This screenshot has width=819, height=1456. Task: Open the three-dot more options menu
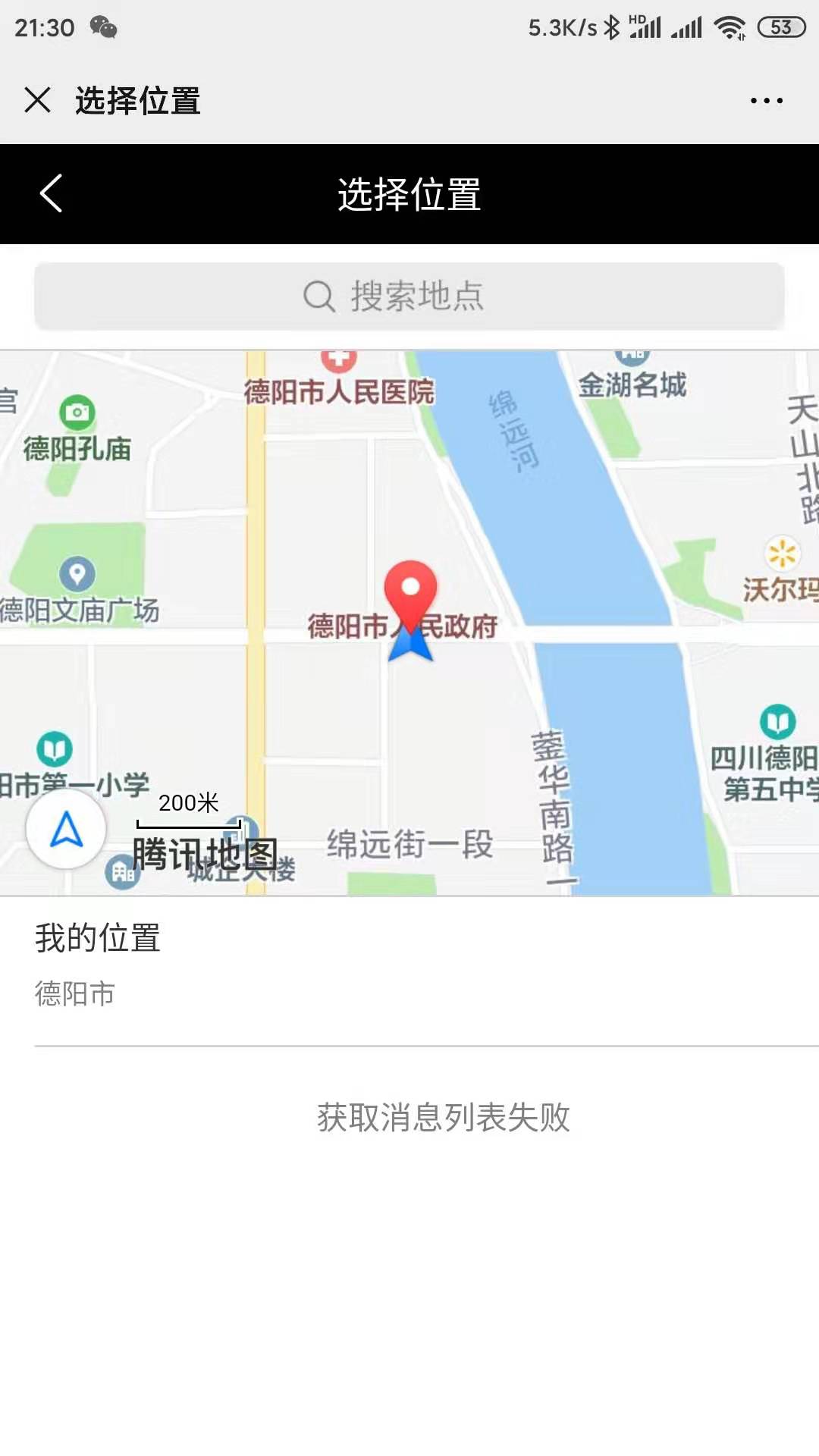[x=766, y=100]
